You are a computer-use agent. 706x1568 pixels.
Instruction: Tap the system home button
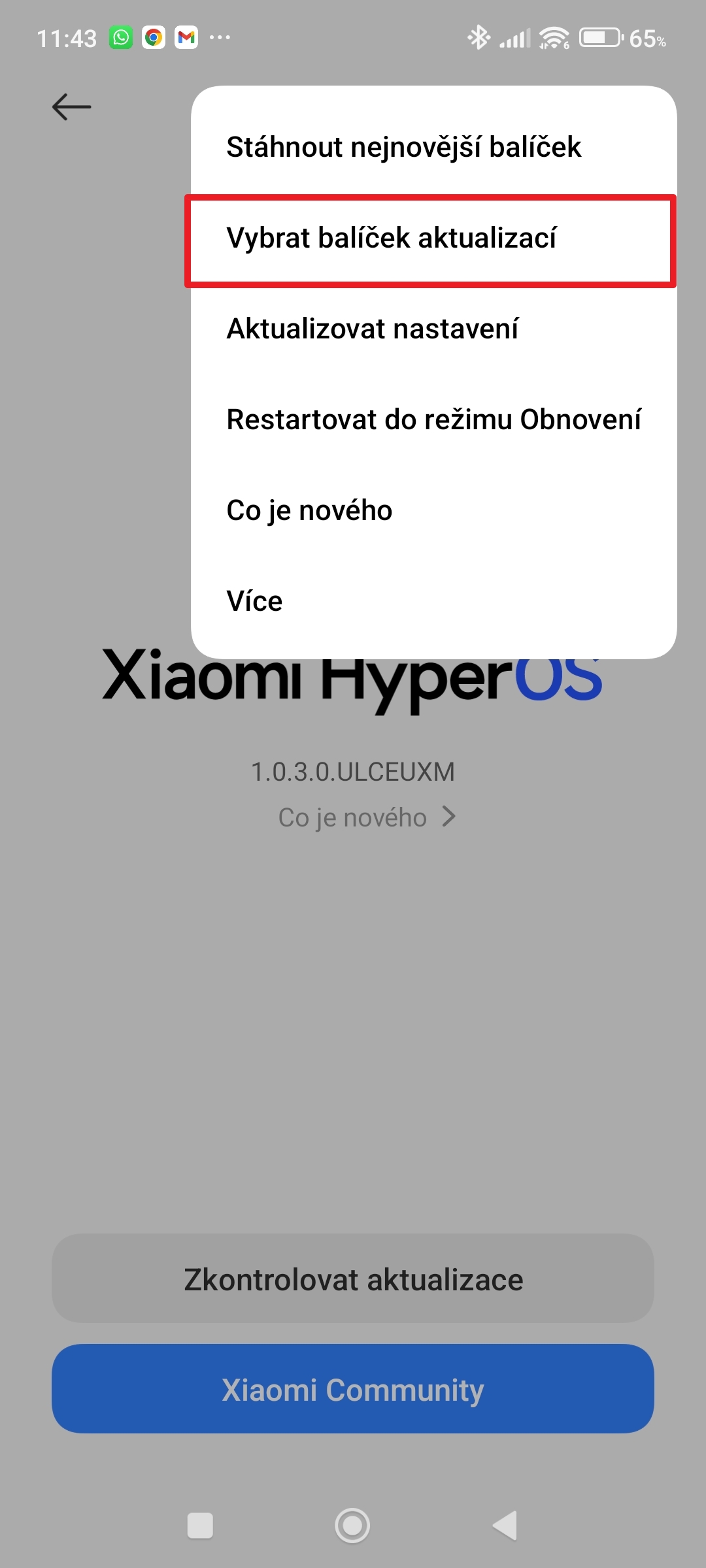tap(352, 1526)
